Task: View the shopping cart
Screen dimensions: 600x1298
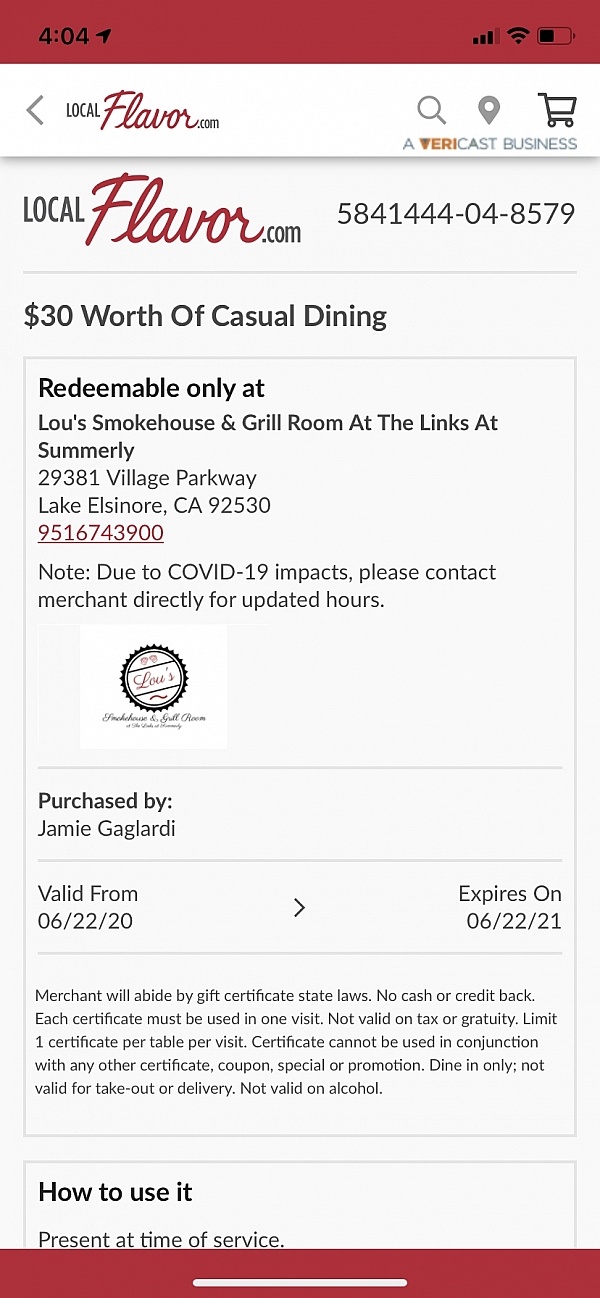Action: point(556,109)
